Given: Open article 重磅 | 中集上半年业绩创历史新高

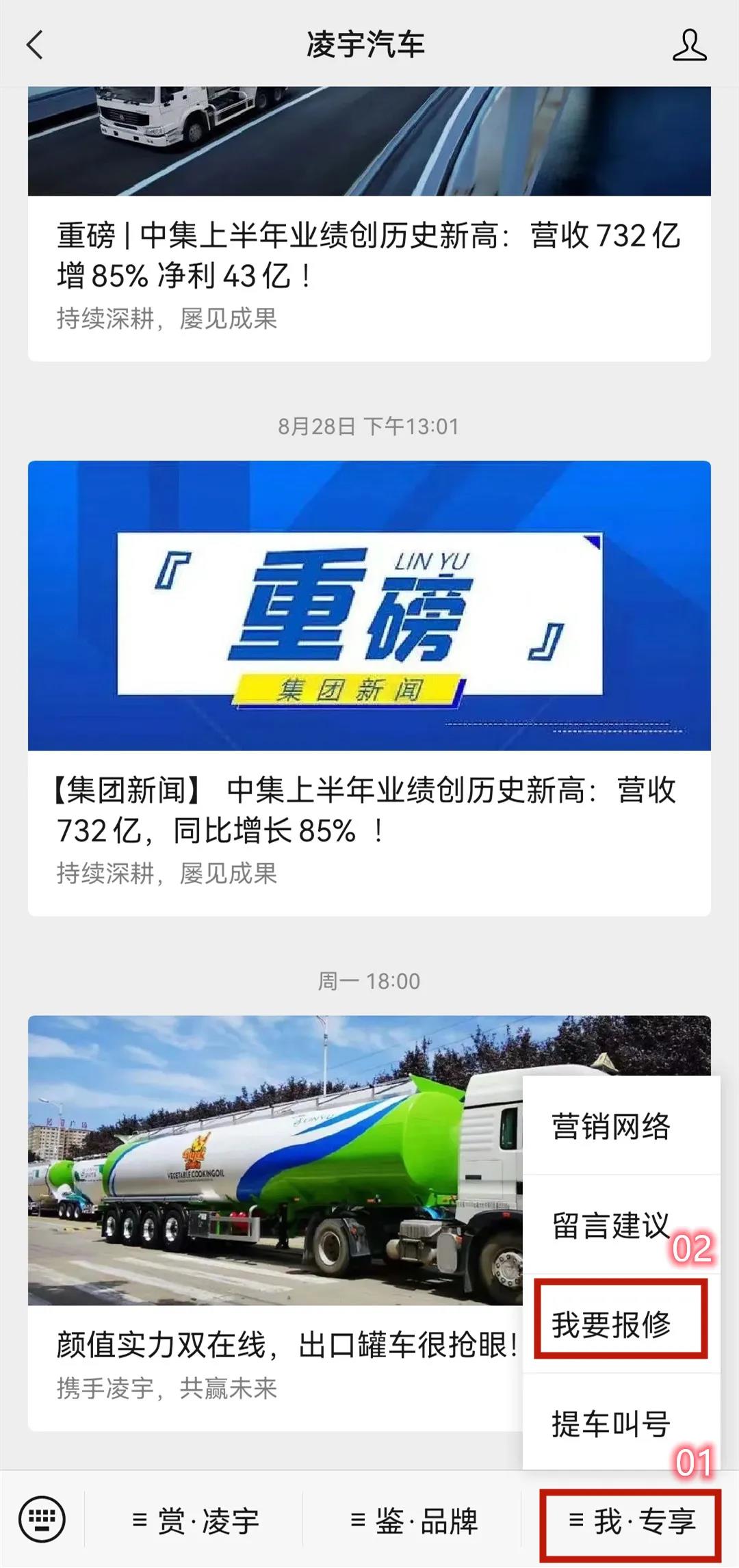Looking at the screenshot, I should (368, 256).
